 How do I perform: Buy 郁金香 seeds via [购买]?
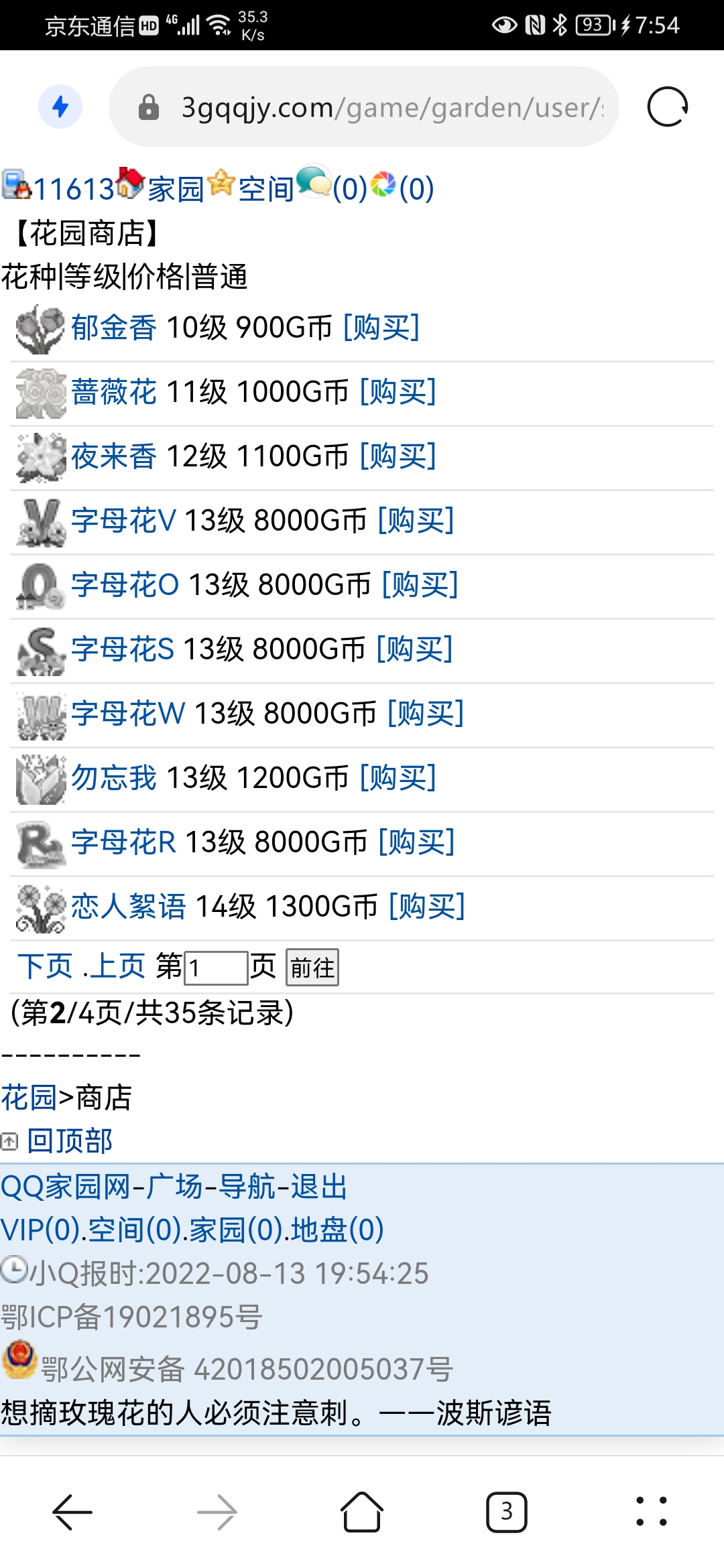click(x=381, y=328)
